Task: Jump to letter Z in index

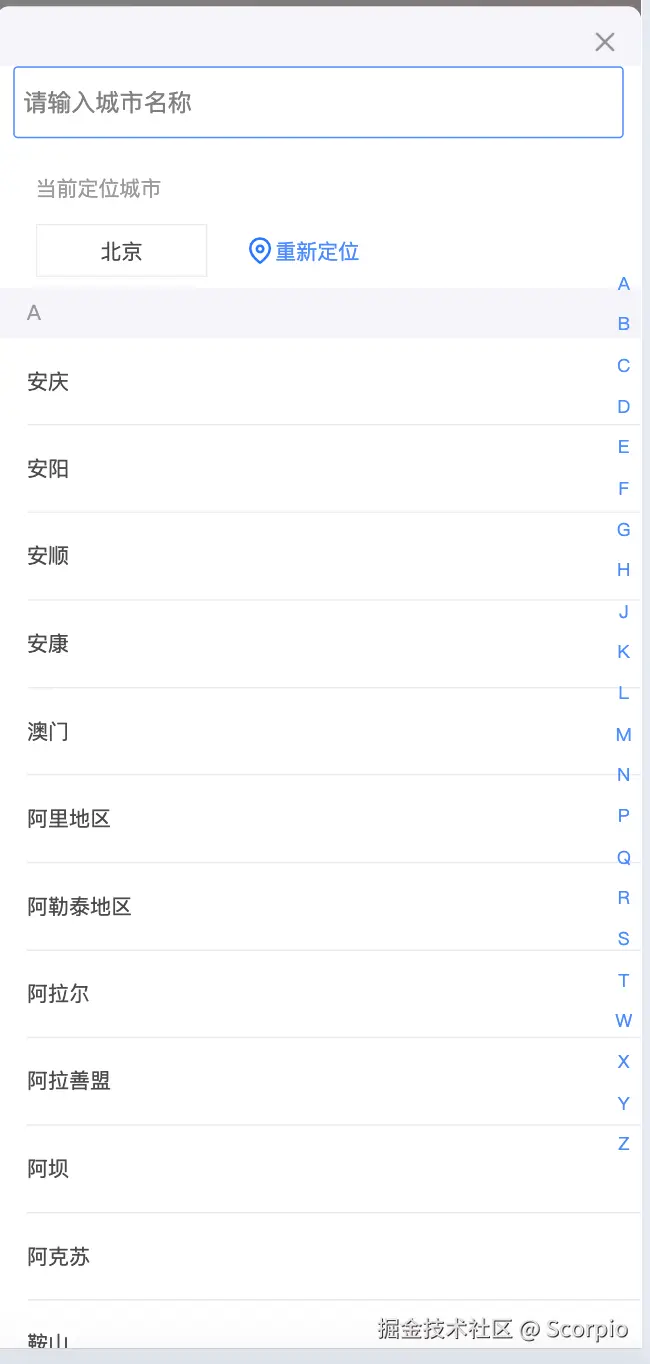Action: click(x=623, y=1144)
